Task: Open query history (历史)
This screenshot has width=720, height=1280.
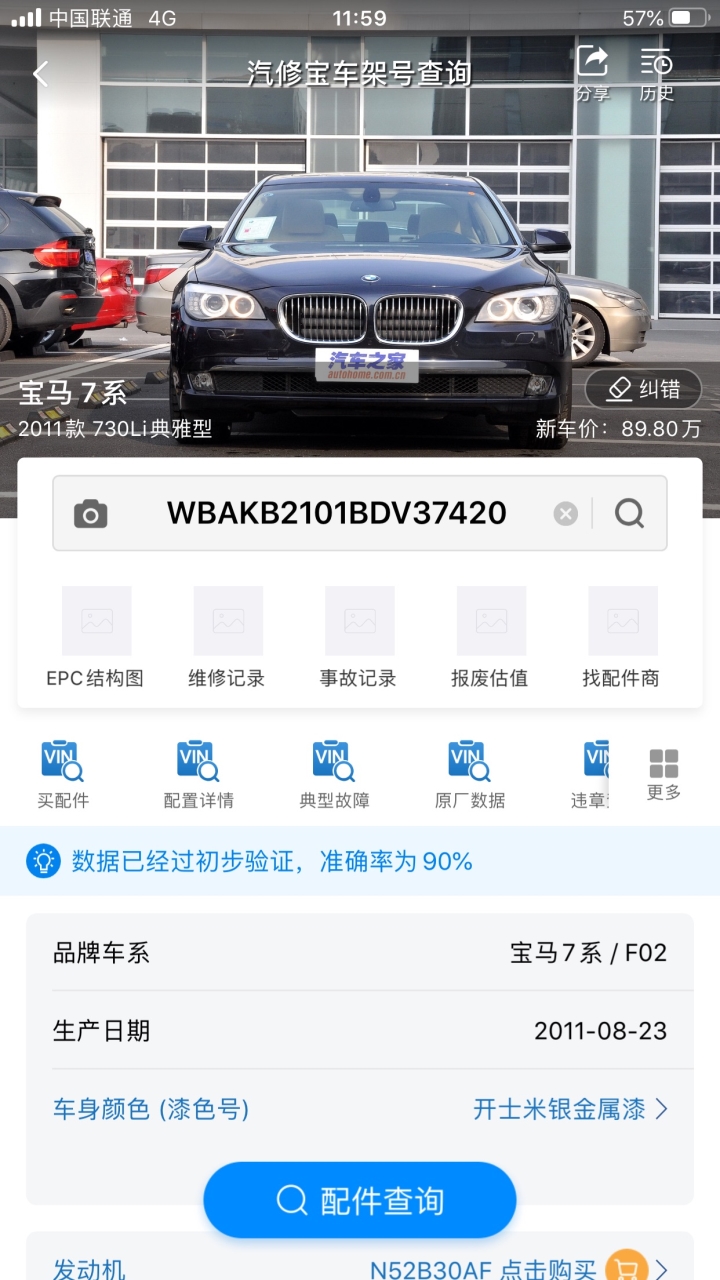Action: click(x=657, y=74)
